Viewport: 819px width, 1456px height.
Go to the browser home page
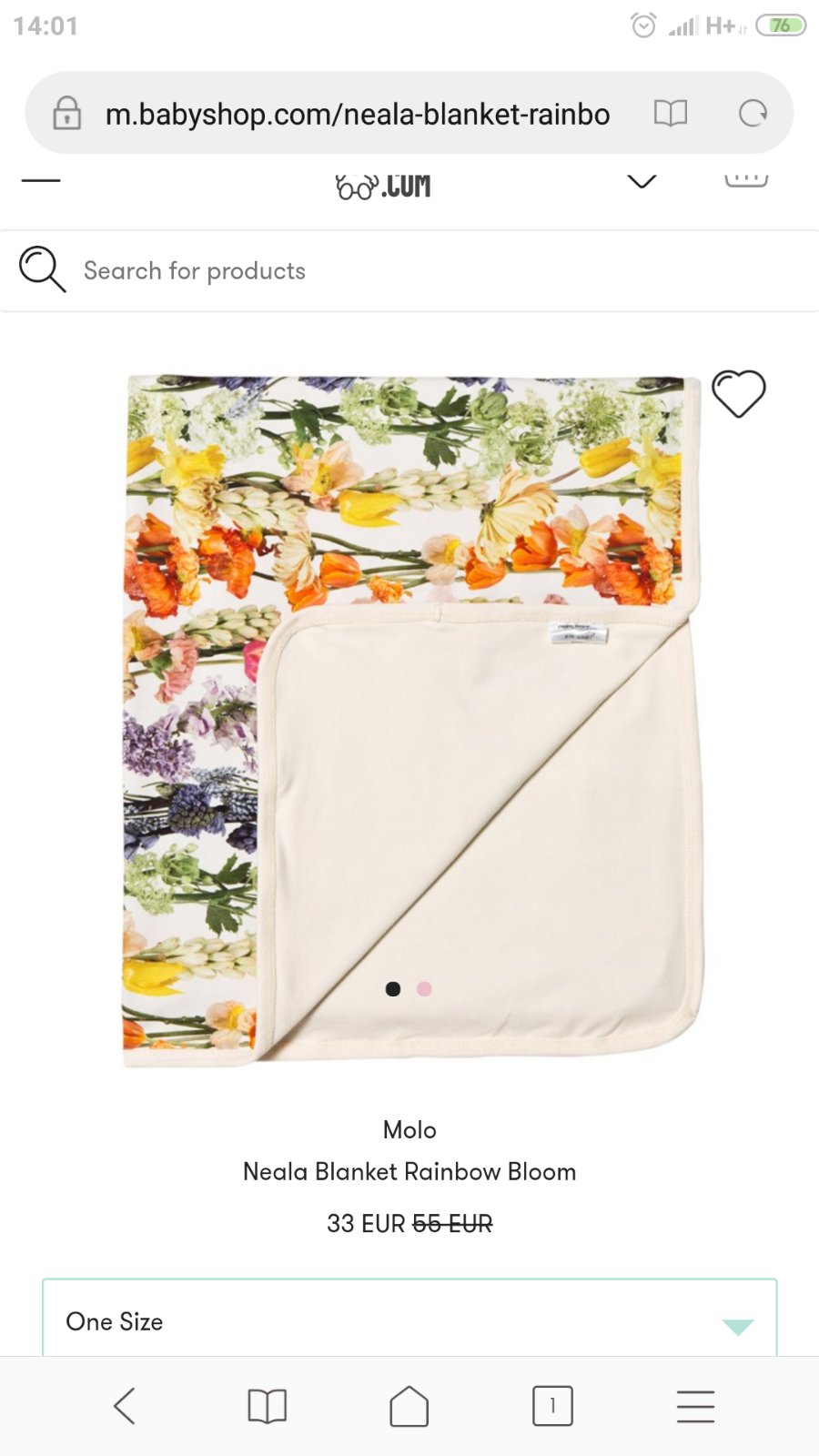(409, 1406)
